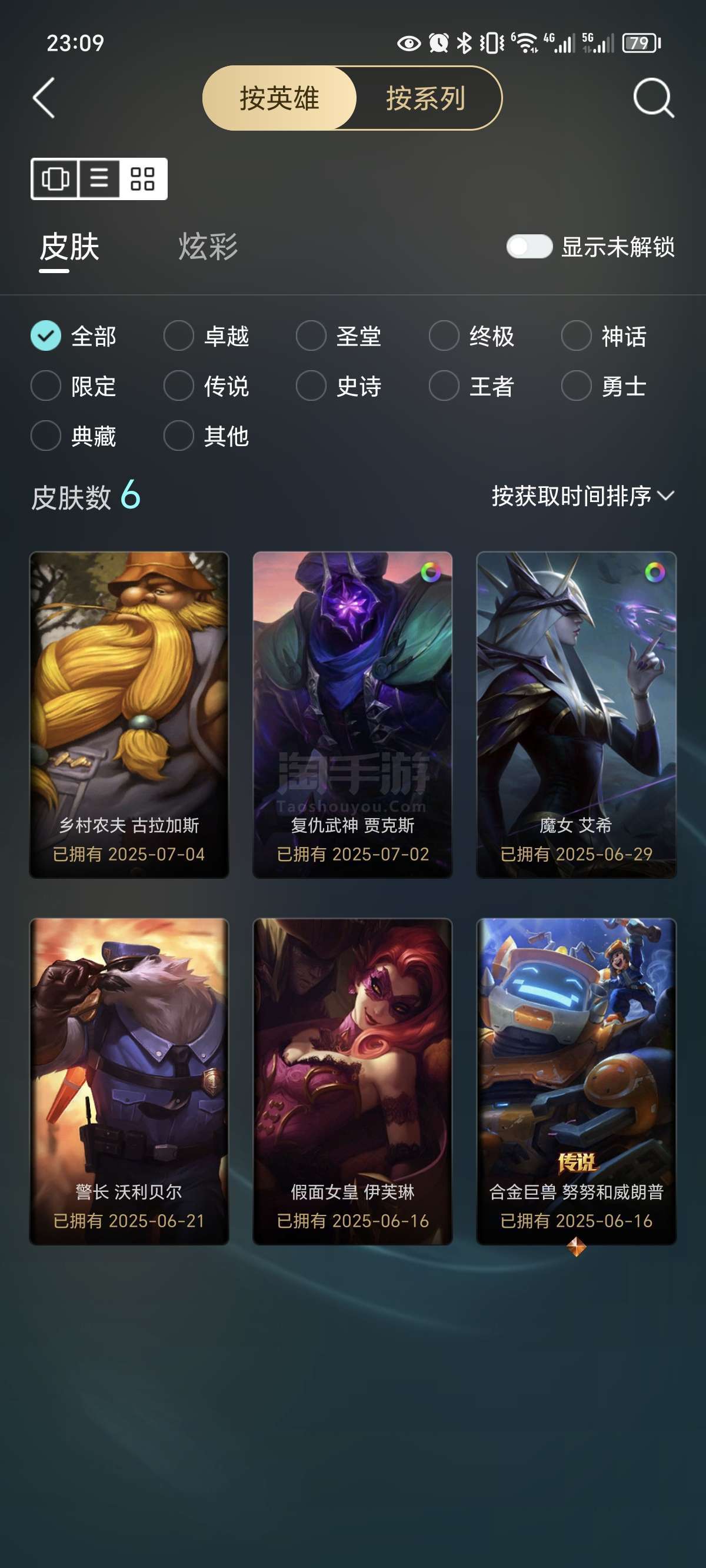Open the 合金巨兽 努努和威朗普 skin card

tap(576, 1081)
